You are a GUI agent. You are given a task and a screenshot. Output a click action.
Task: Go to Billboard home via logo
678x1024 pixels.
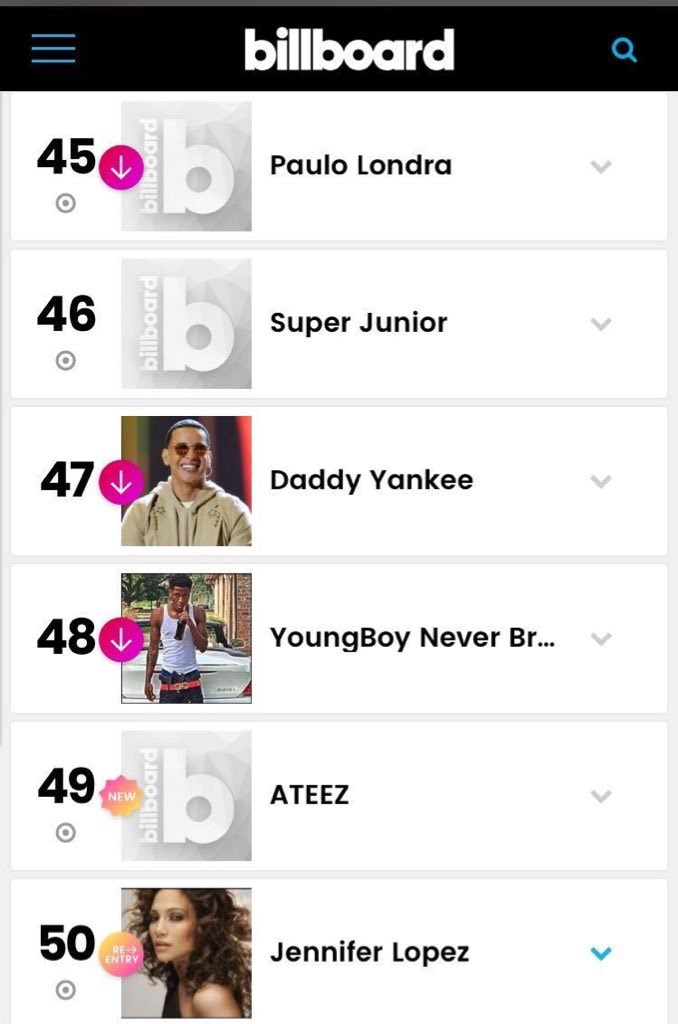pyautogui.click(x=349, y=49)
